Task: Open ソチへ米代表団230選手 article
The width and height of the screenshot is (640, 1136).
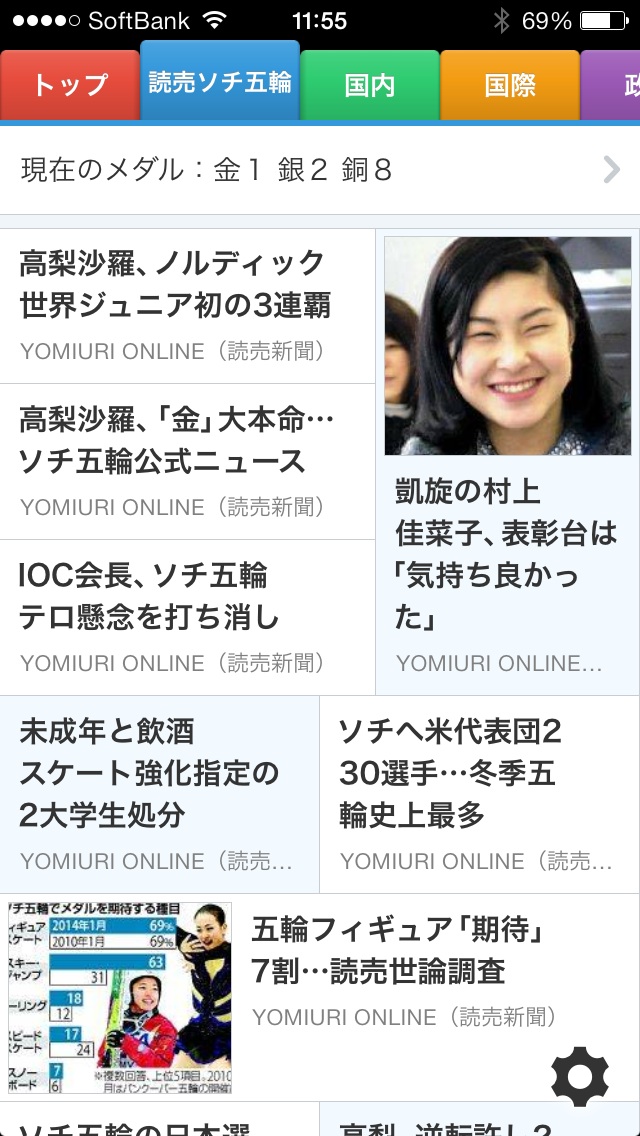Action: tap(480, 795)
